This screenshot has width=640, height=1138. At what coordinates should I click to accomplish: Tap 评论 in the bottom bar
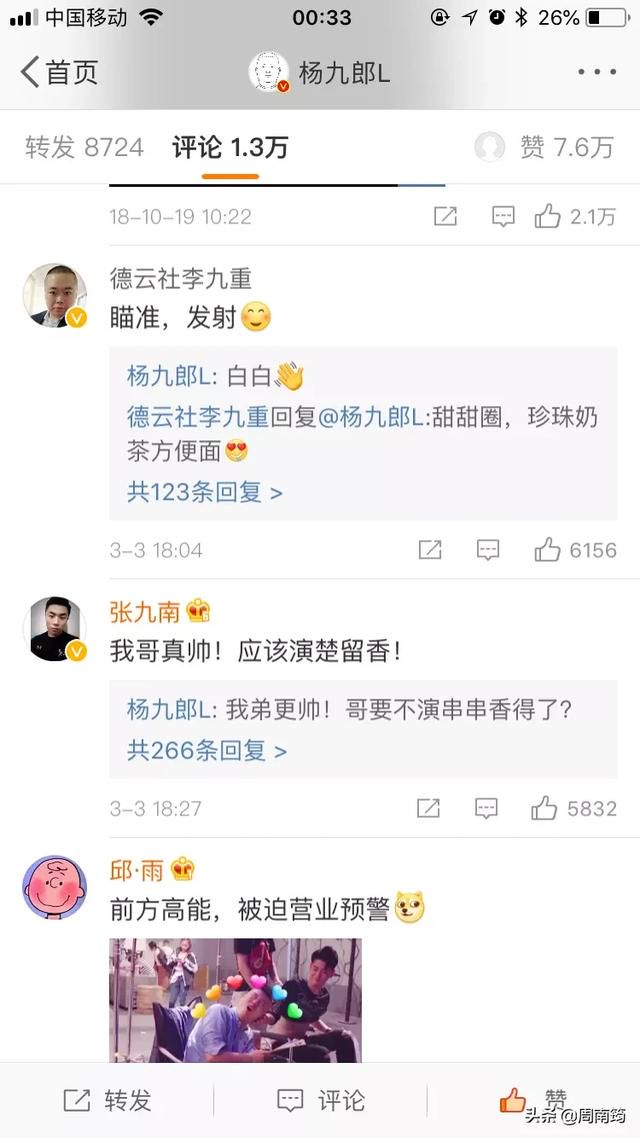coord(320,1101)
